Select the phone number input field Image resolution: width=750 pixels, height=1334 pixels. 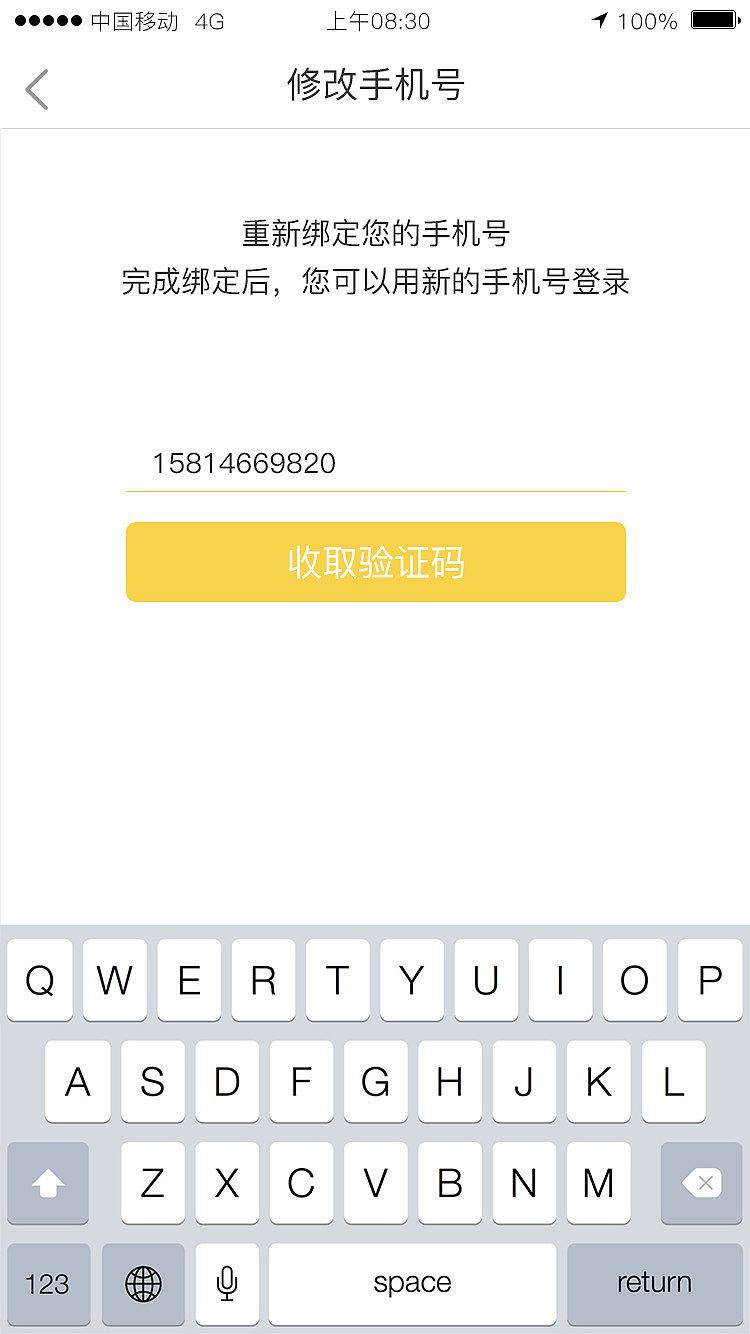click(x=375, y=463)
